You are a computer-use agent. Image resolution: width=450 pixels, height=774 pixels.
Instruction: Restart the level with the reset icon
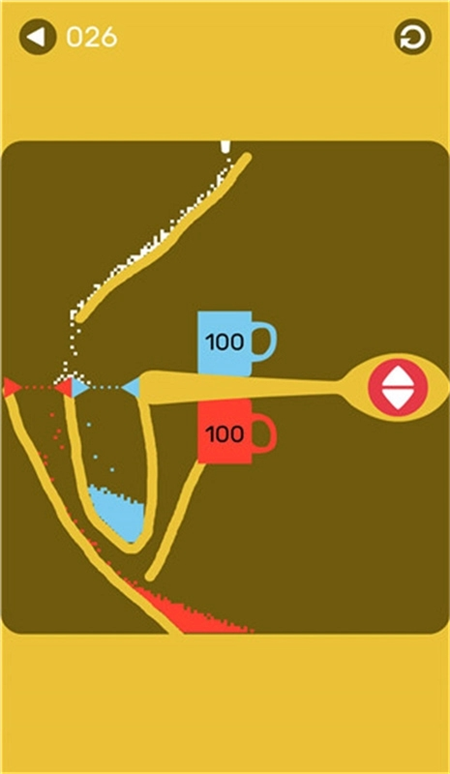pyautogui.click(x=412, y=37)
